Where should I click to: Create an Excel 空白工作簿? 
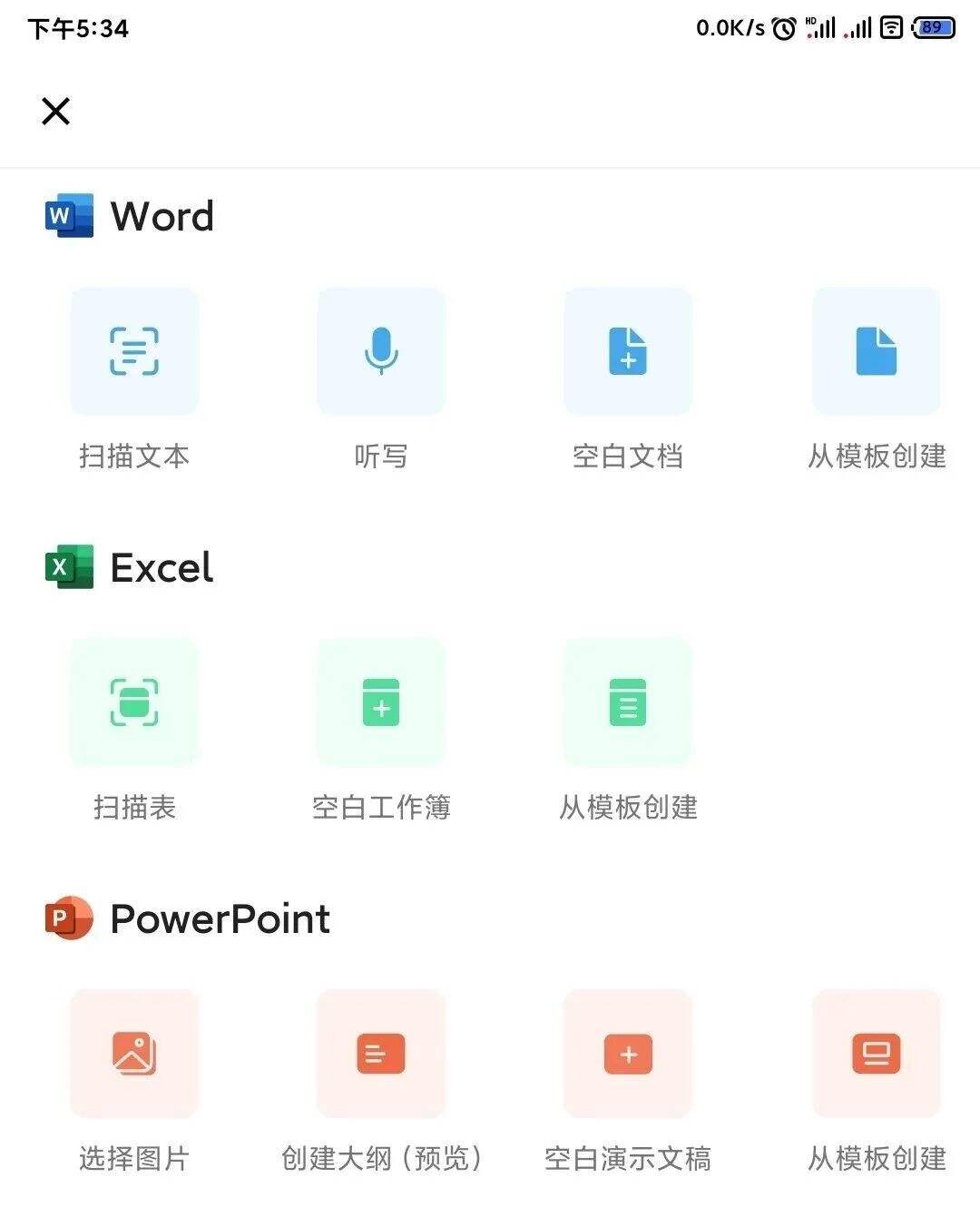[x=381, y=702]
